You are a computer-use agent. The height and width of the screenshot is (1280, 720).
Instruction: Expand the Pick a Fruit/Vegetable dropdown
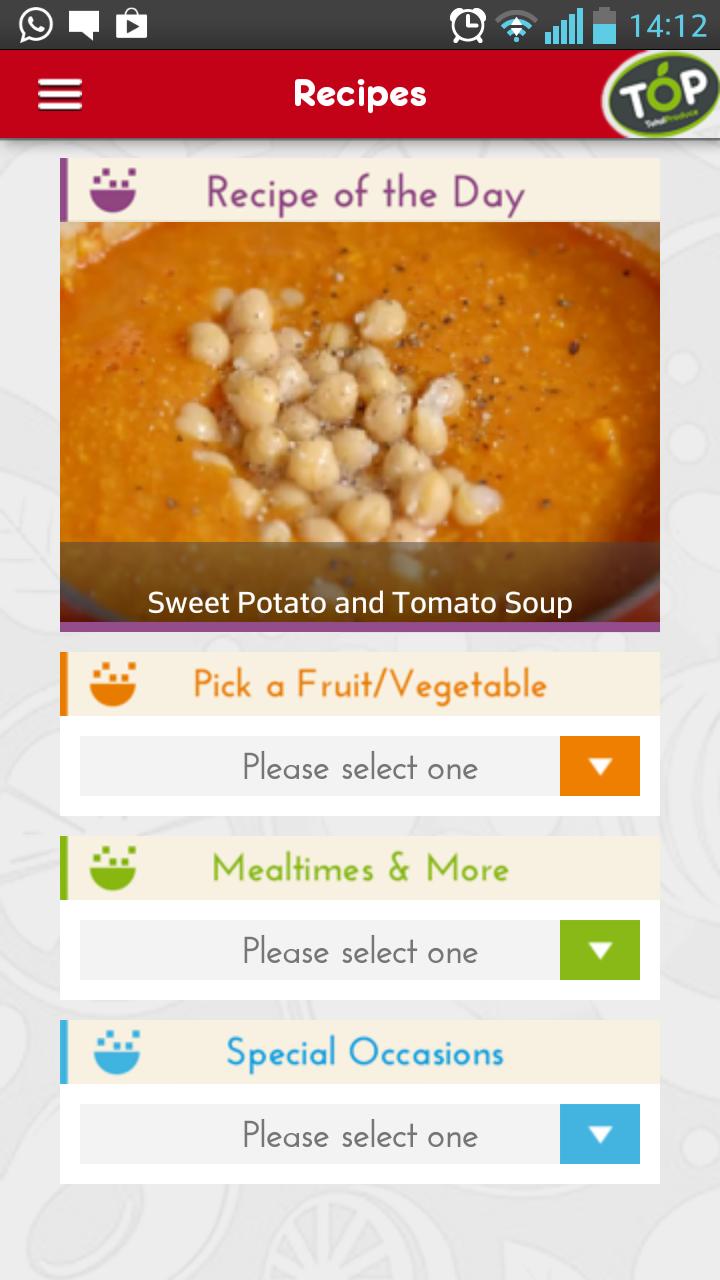tap(599, 767)
